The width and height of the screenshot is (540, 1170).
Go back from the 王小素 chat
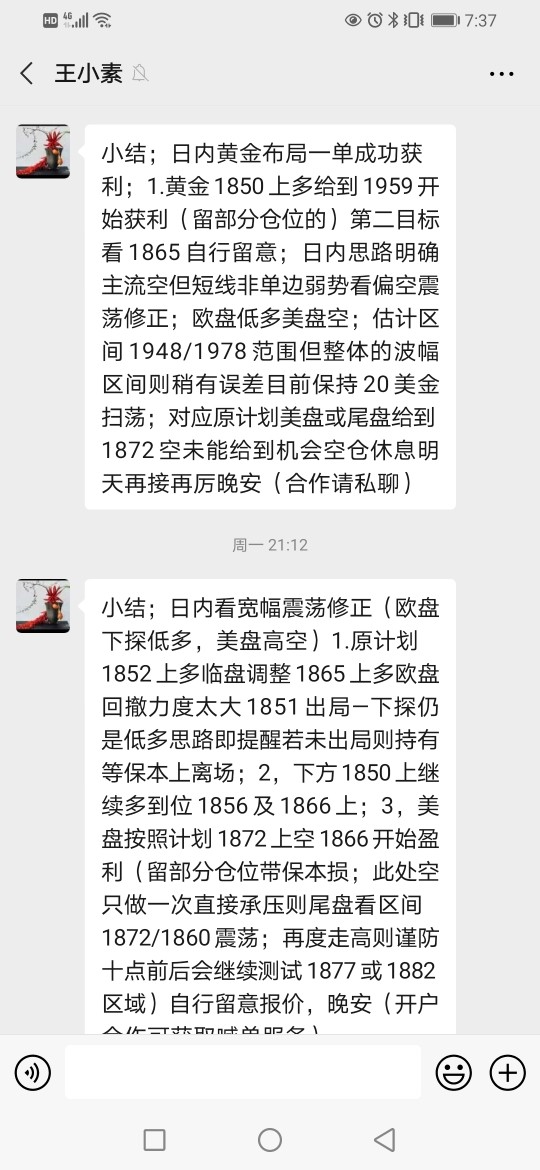[x=27, y=73]
